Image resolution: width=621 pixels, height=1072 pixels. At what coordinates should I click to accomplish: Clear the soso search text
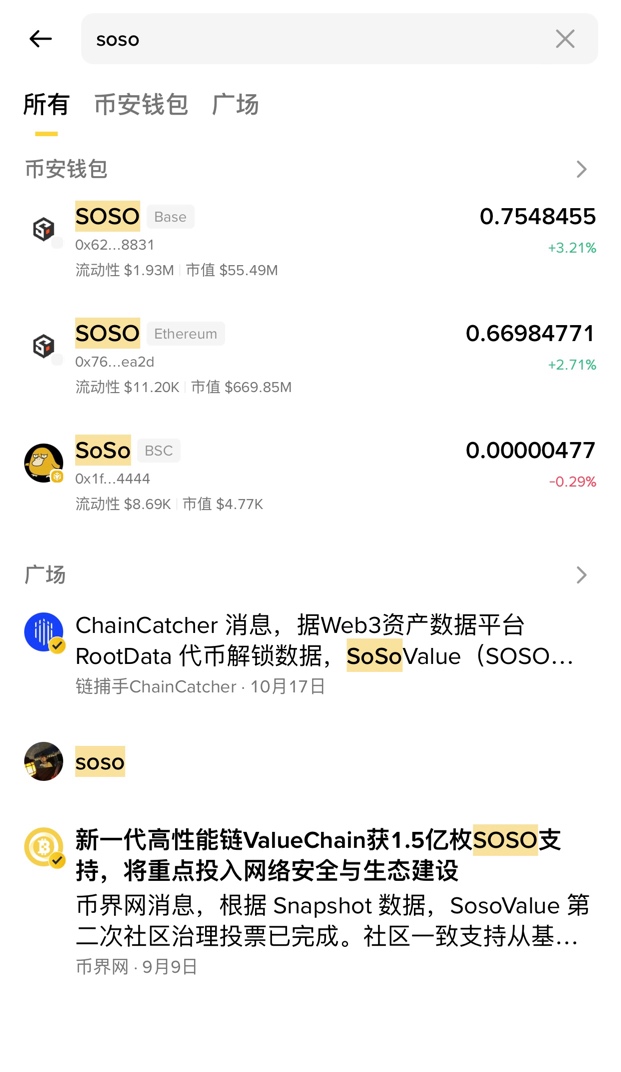tap(565, 39)
